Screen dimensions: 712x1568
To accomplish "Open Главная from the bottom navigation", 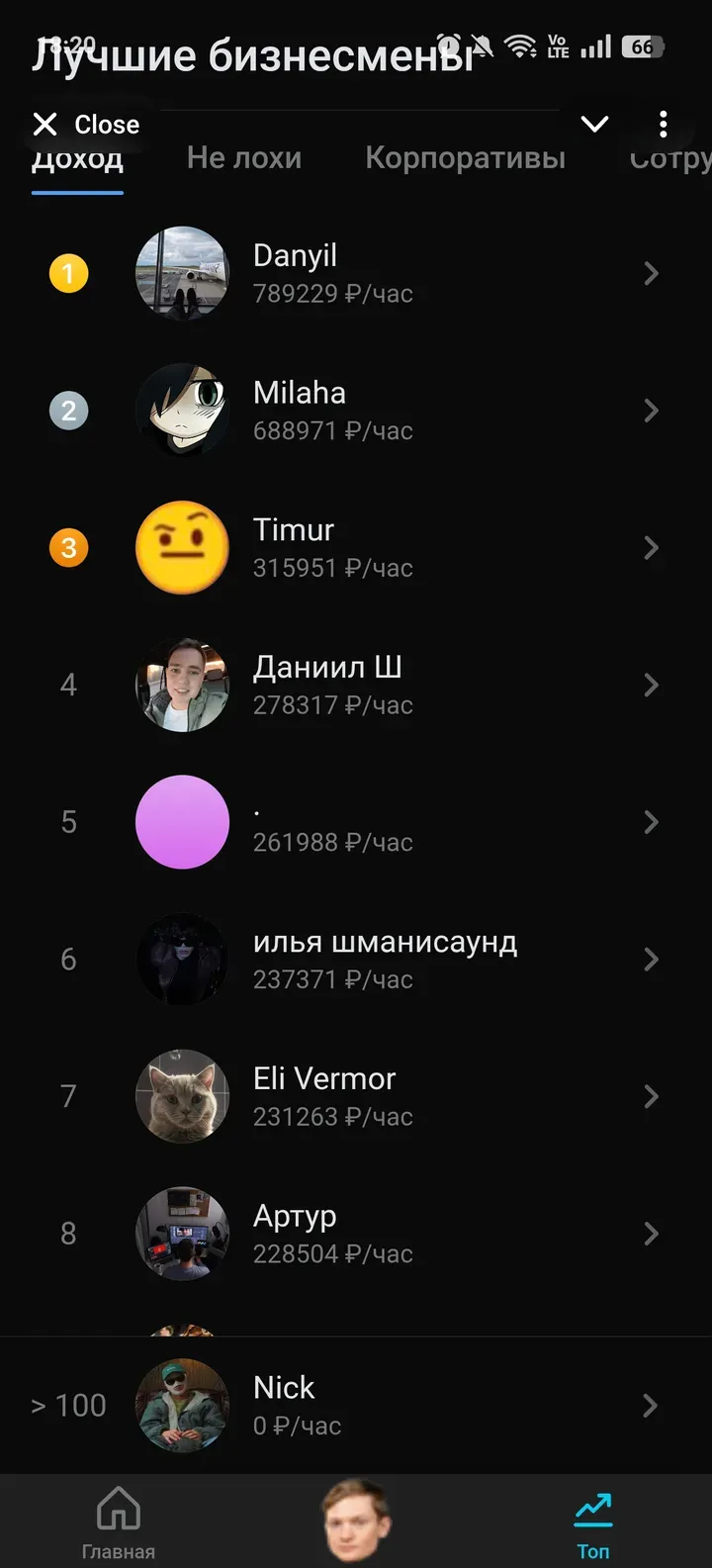I will tap(117, 1519).
